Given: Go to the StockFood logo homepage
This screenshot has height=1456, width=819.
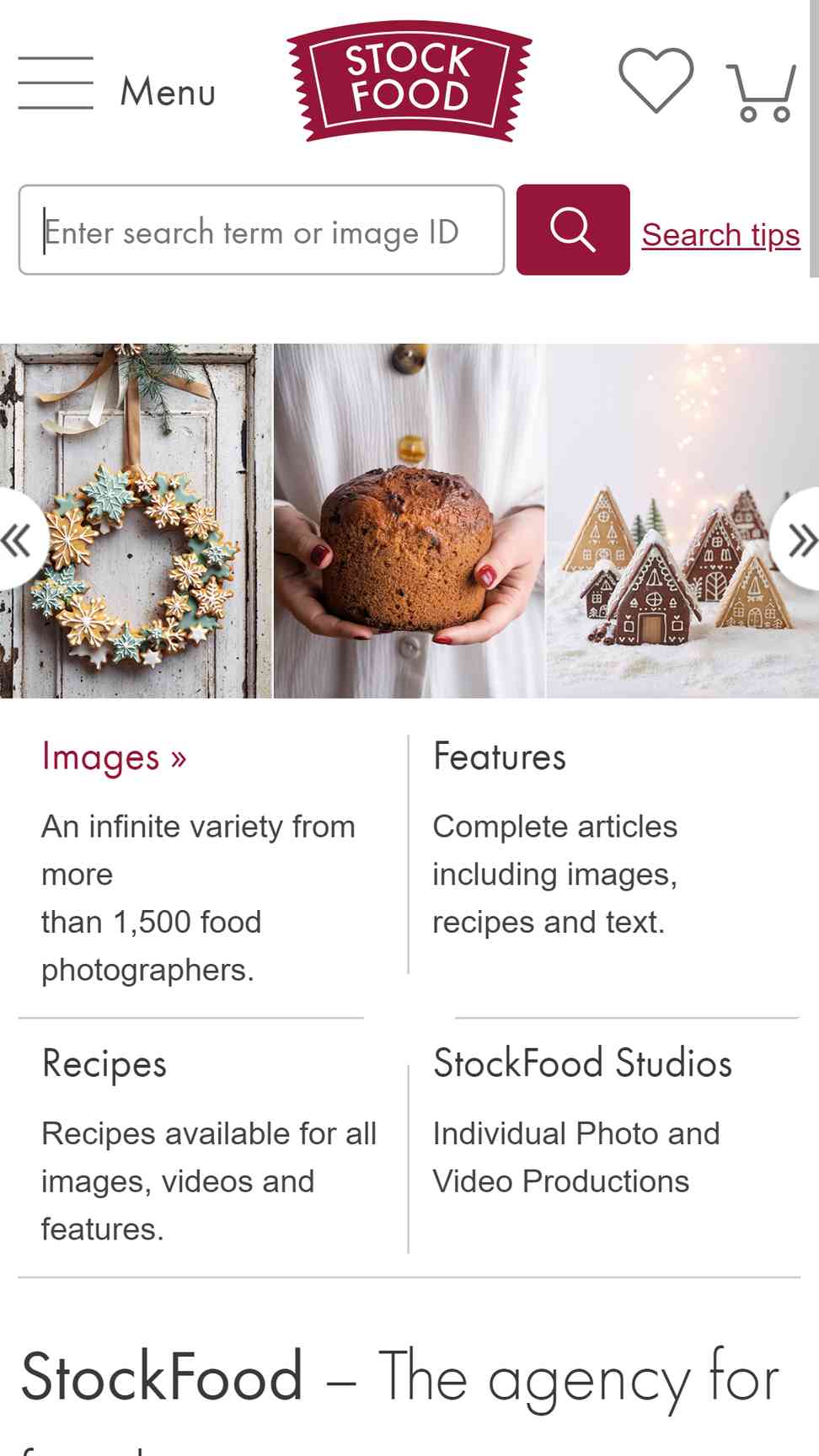Looking at the screenshot, I should pyautogui.click(x=409, y=82).
